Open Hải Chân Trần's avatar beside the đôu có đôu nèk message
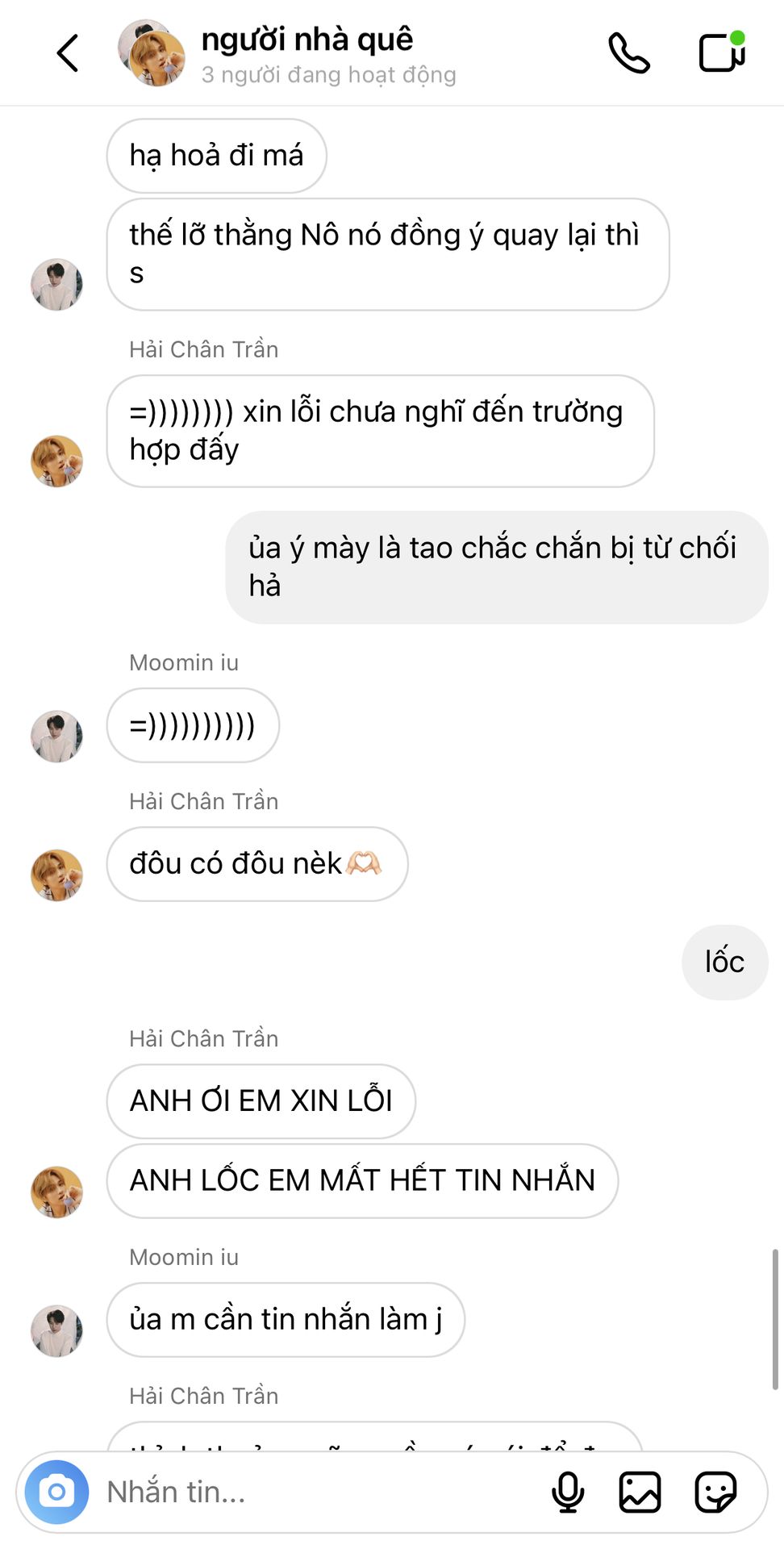Image resolution: width=784 pixels, height=1549 pixels. [x=56, y=875]
